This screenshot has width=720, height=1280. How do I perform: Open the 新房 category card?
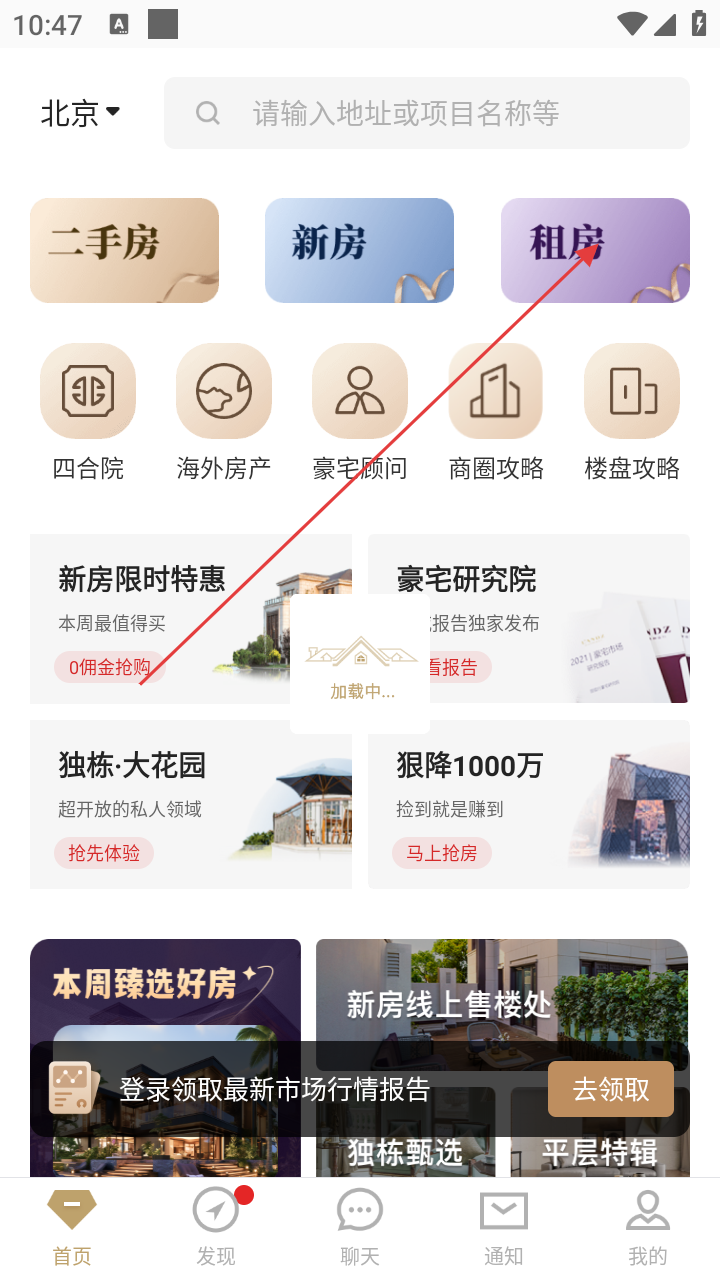359,250
